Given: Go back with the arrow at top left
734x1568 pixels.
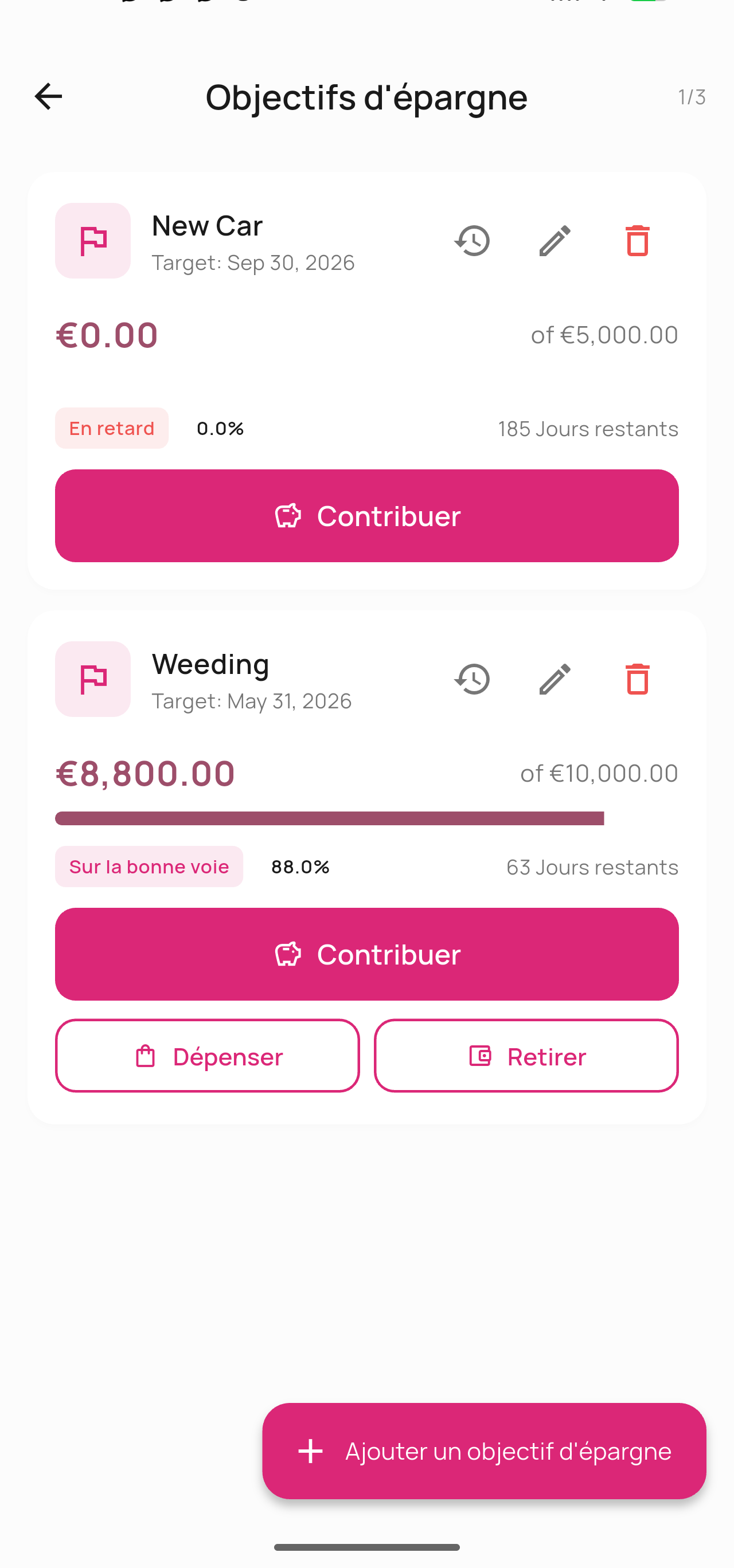Looking at the screenshot, I should tap(48, 96).
